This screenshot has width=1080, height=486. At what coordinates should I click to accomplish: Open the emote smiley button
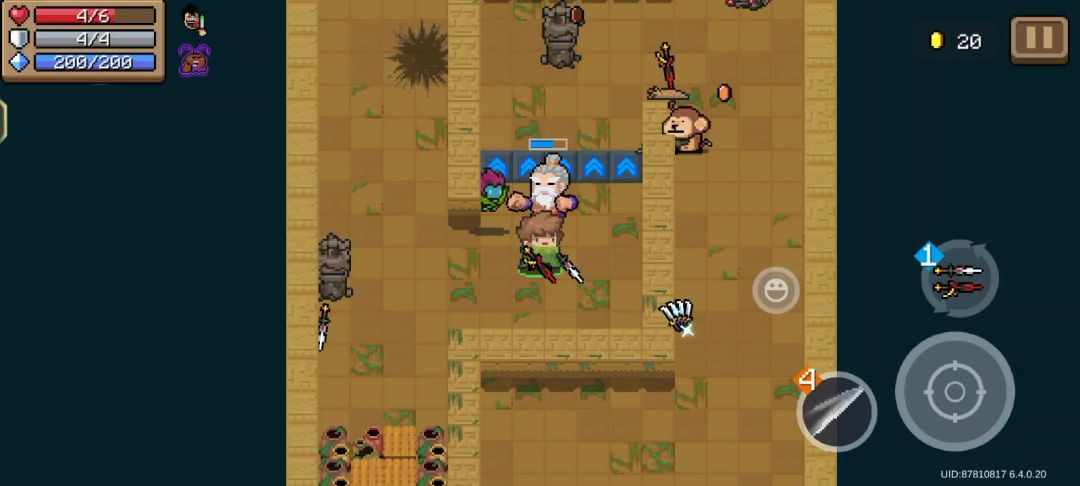point(775,290)
